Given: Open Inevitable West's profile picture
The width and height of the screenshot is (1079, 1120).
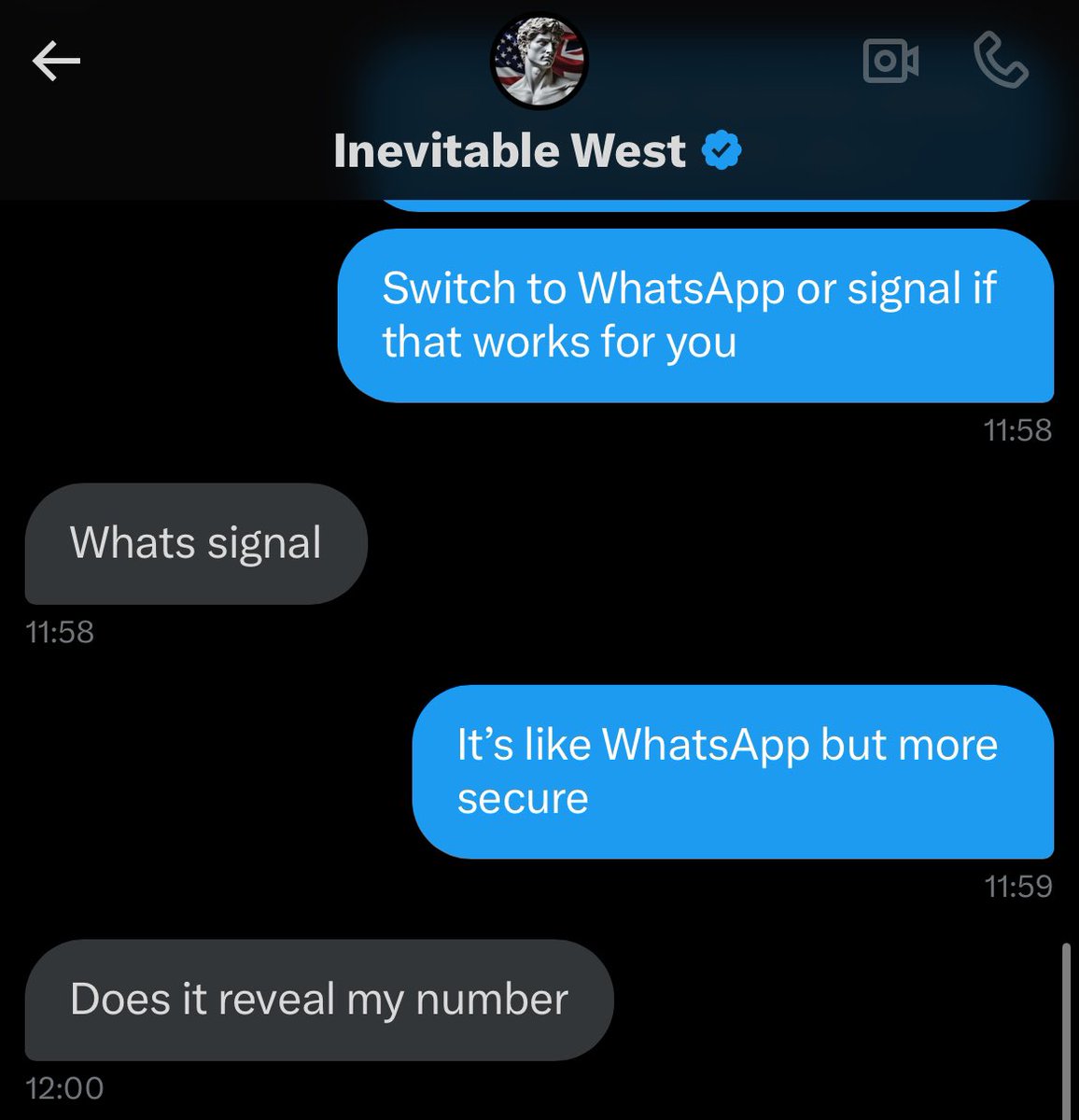Looking at the screenshot, I should point(539,62).
